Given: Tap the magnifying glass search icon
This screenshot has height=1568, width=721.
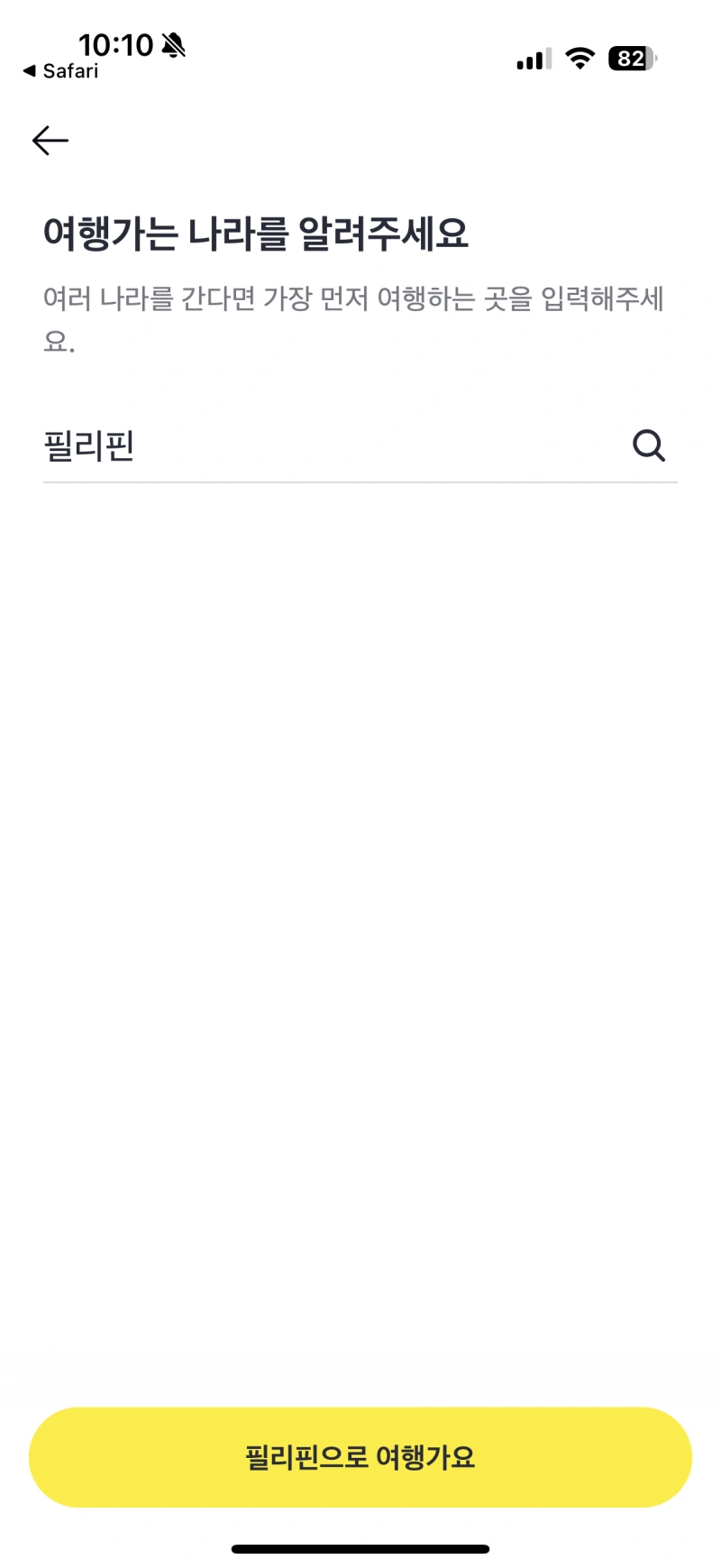Looking at the screenshot, I should coord(648,445).
